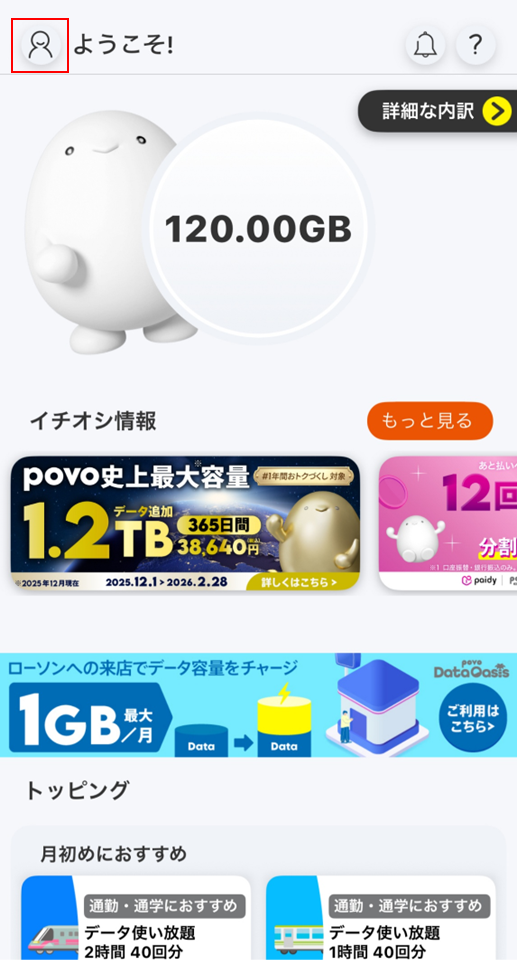518x960 pixels.
Task: Tap the 120.00GB remaining data circle
Action: pyautogui.click(x=258, y=228)
